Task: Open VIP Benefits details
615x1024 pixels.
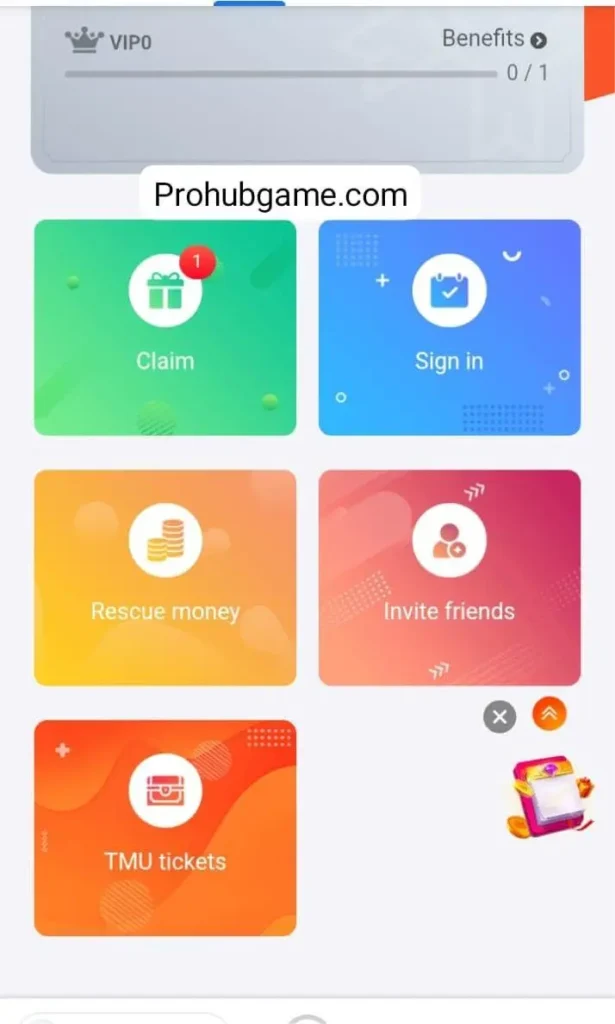Action: point(495,40)
